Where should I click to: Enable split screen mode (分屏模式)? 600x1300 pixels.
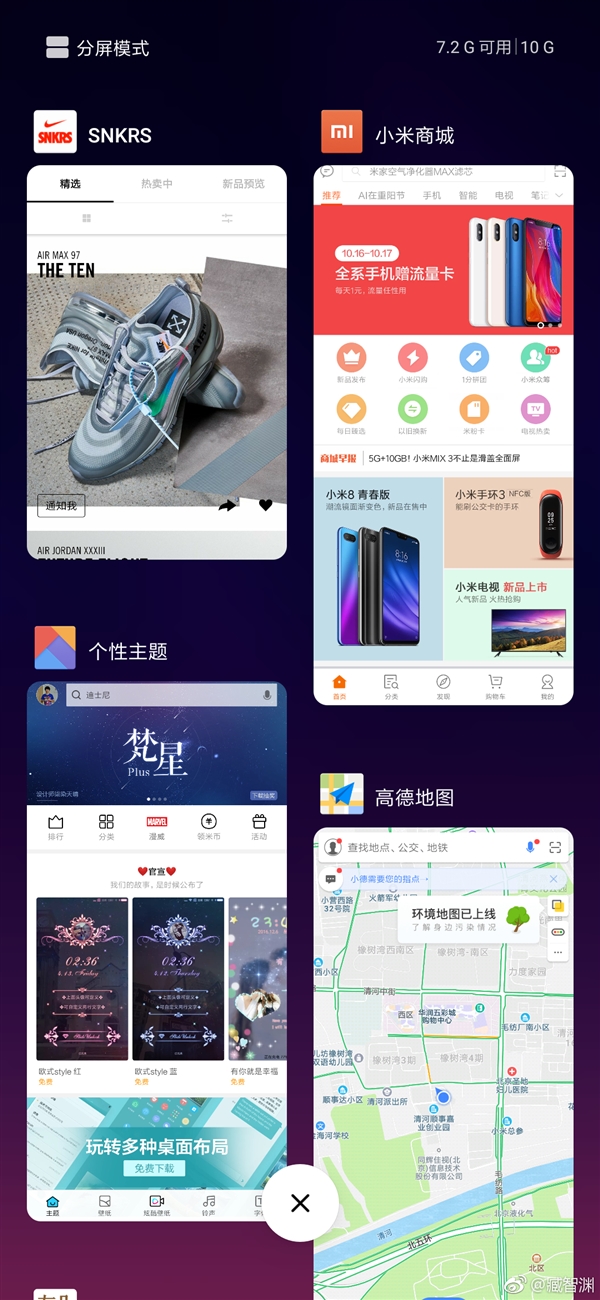pos(97,47)
